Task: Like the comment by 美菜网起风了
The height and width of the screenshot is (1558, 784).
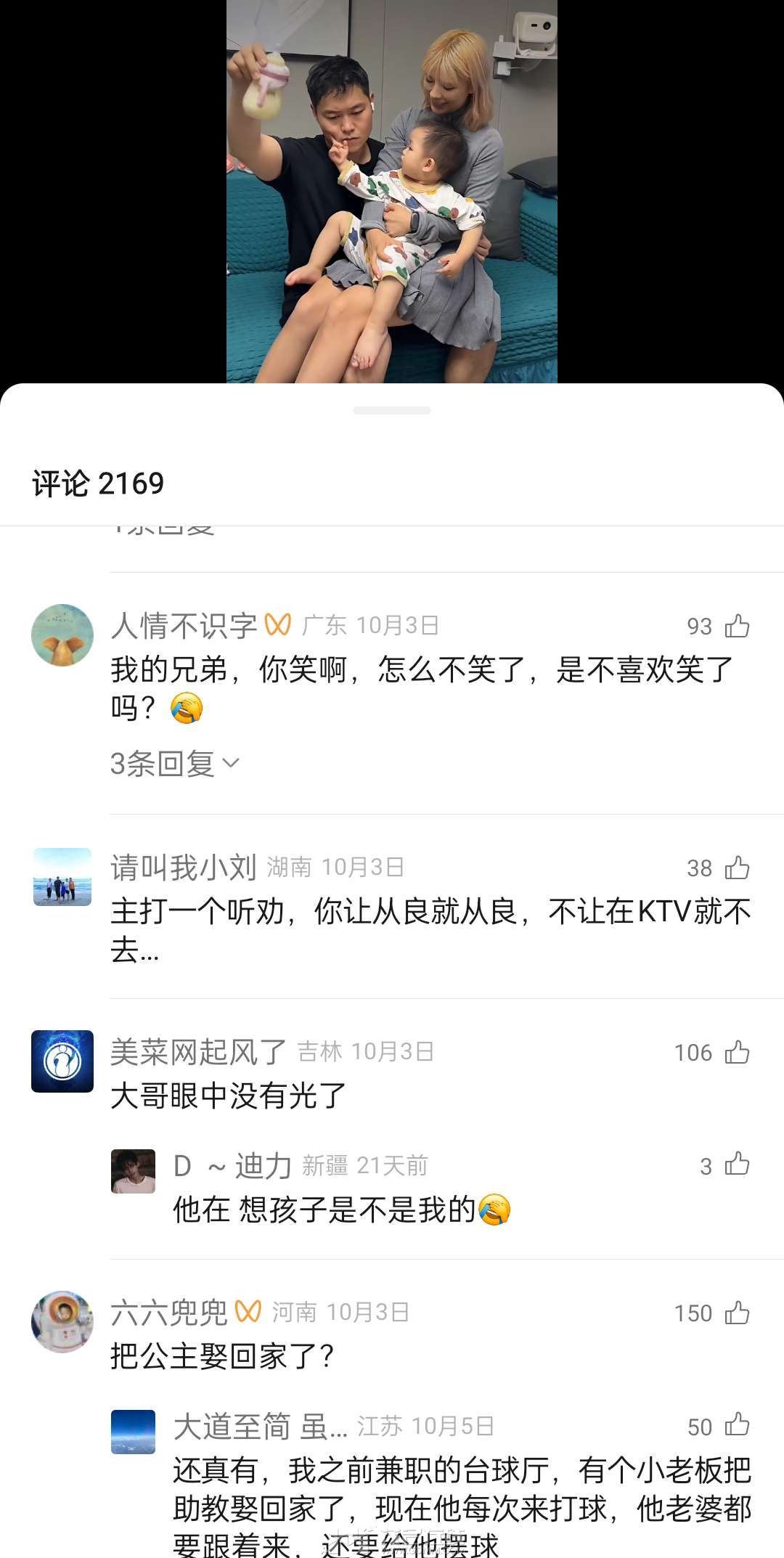Action: pos(738,1052)
